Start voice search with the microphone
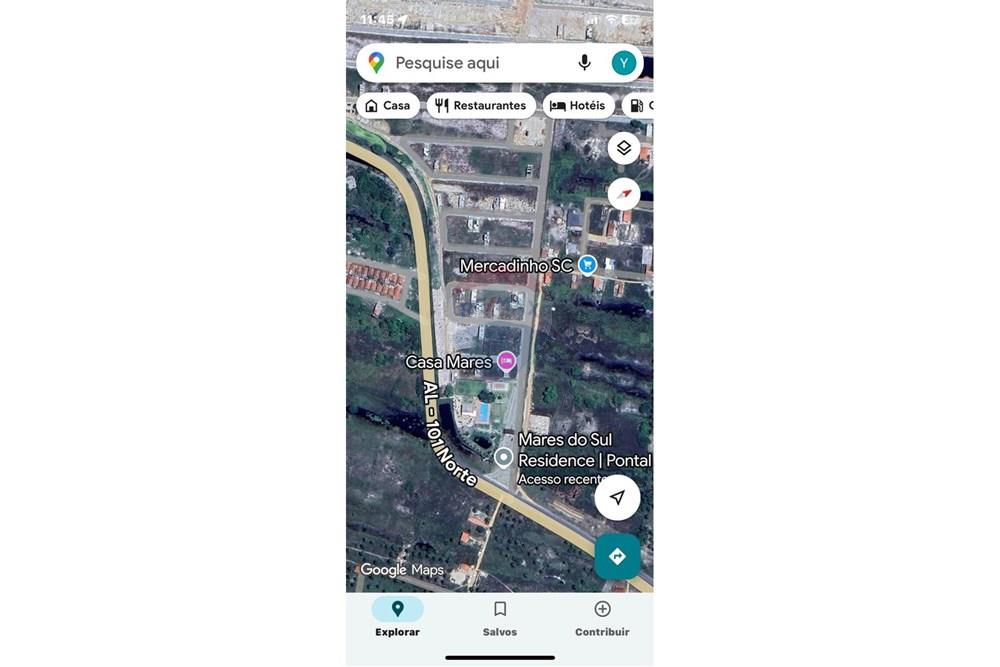Image resolution: width=1000 pixels, height=667 pixels. 584,63
